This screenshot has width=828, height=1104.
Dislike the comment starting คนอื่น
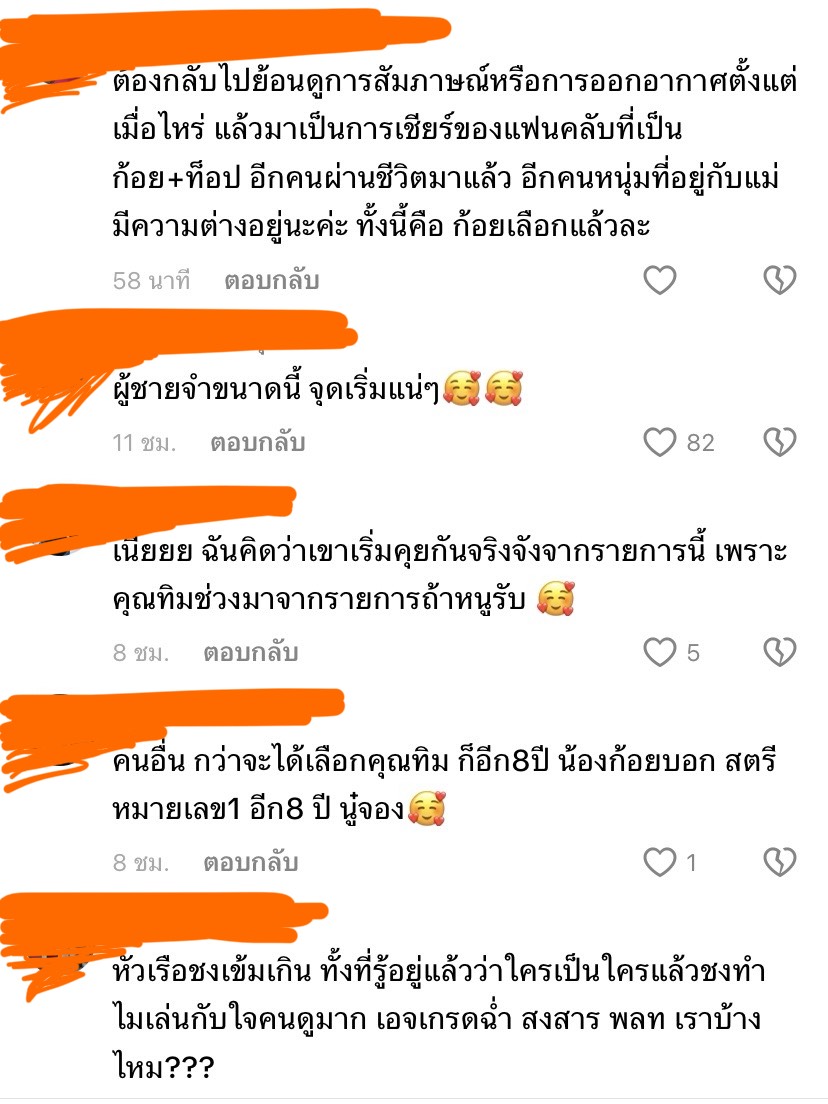(x=779, y=862)
